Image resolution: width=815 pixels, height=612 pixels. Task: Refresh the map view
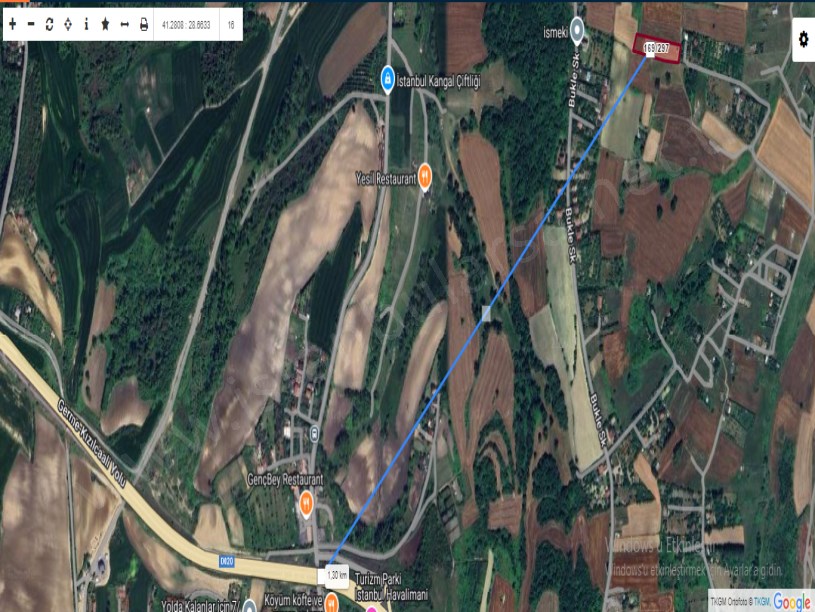click(x=49, y=23)
